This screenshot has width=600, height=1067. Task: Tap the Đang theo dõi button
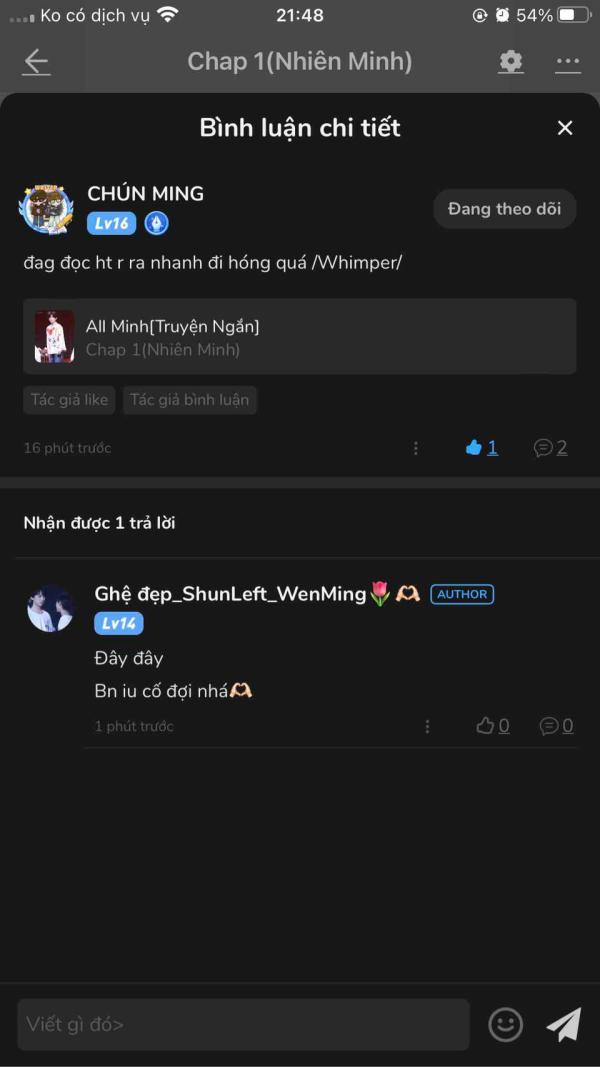pyautogui.click(x=504, y=209)
